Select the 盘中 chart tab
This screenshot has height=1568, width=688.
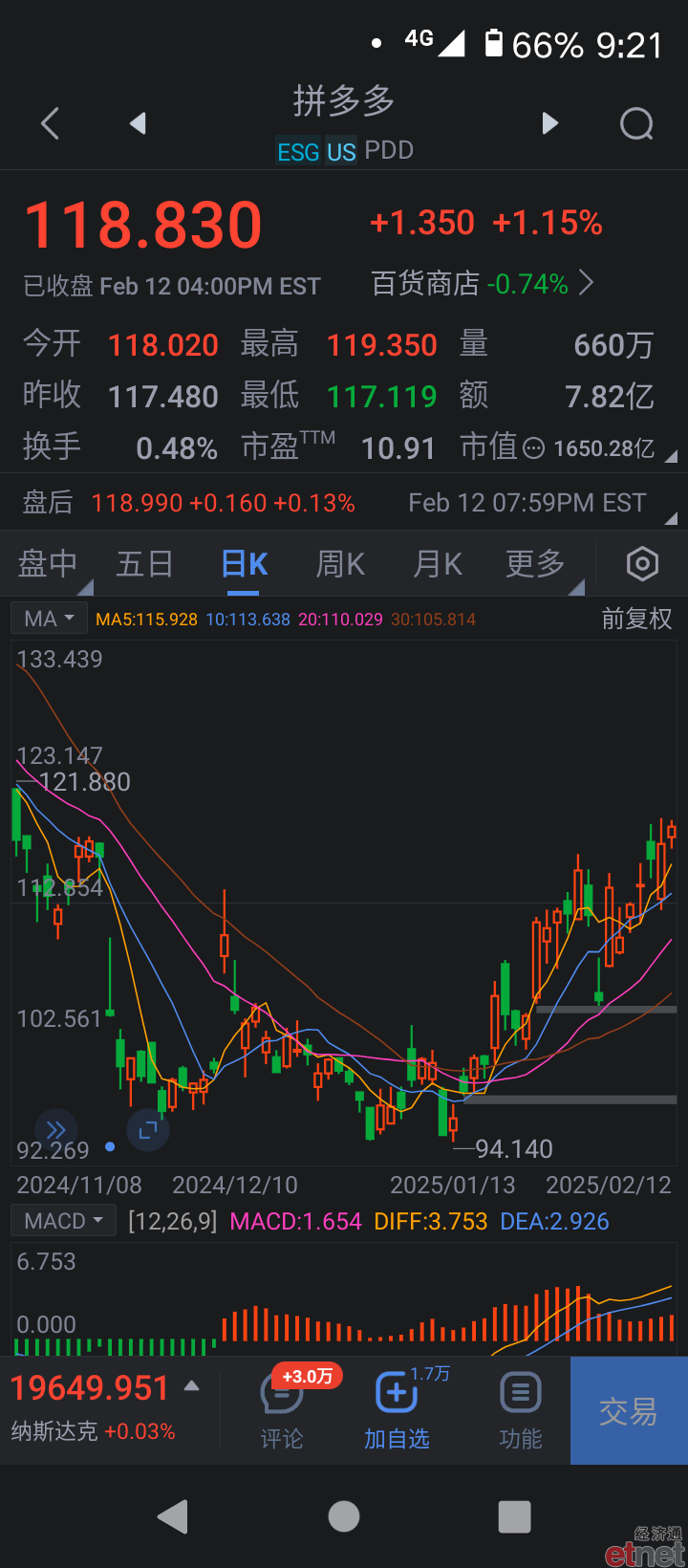48,564
